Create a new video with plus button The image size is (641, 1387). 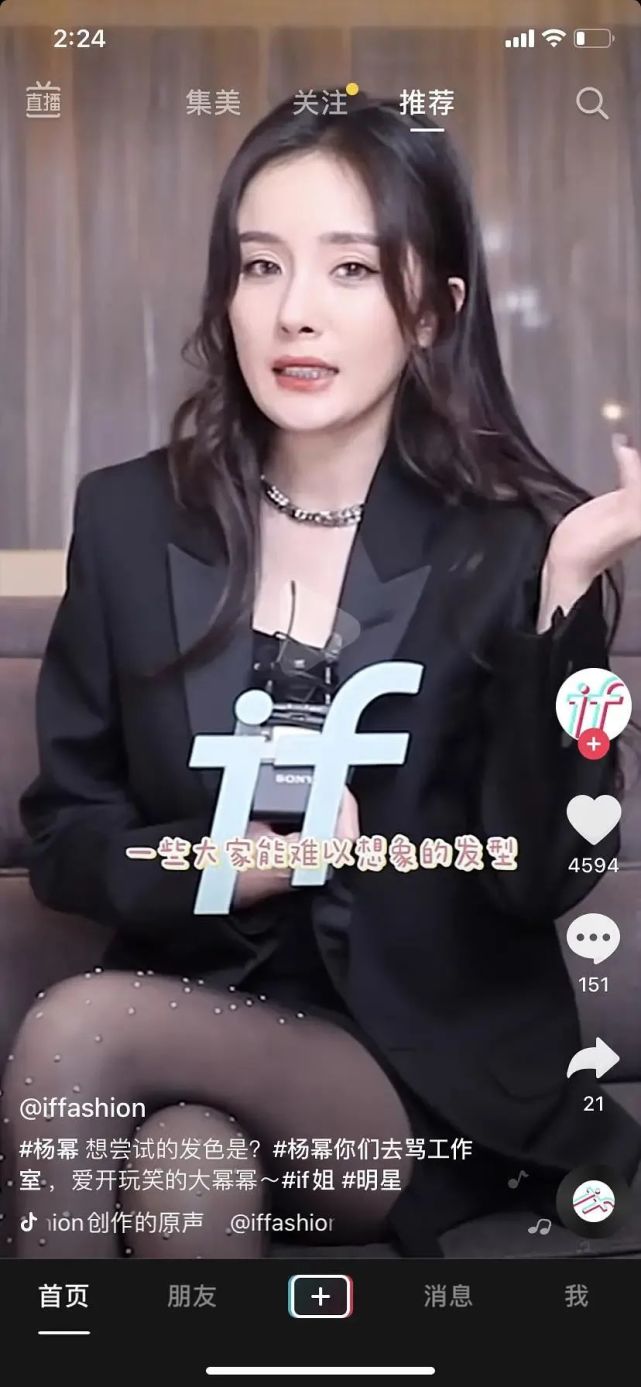pyautogui.click(x=320, y=1297)
